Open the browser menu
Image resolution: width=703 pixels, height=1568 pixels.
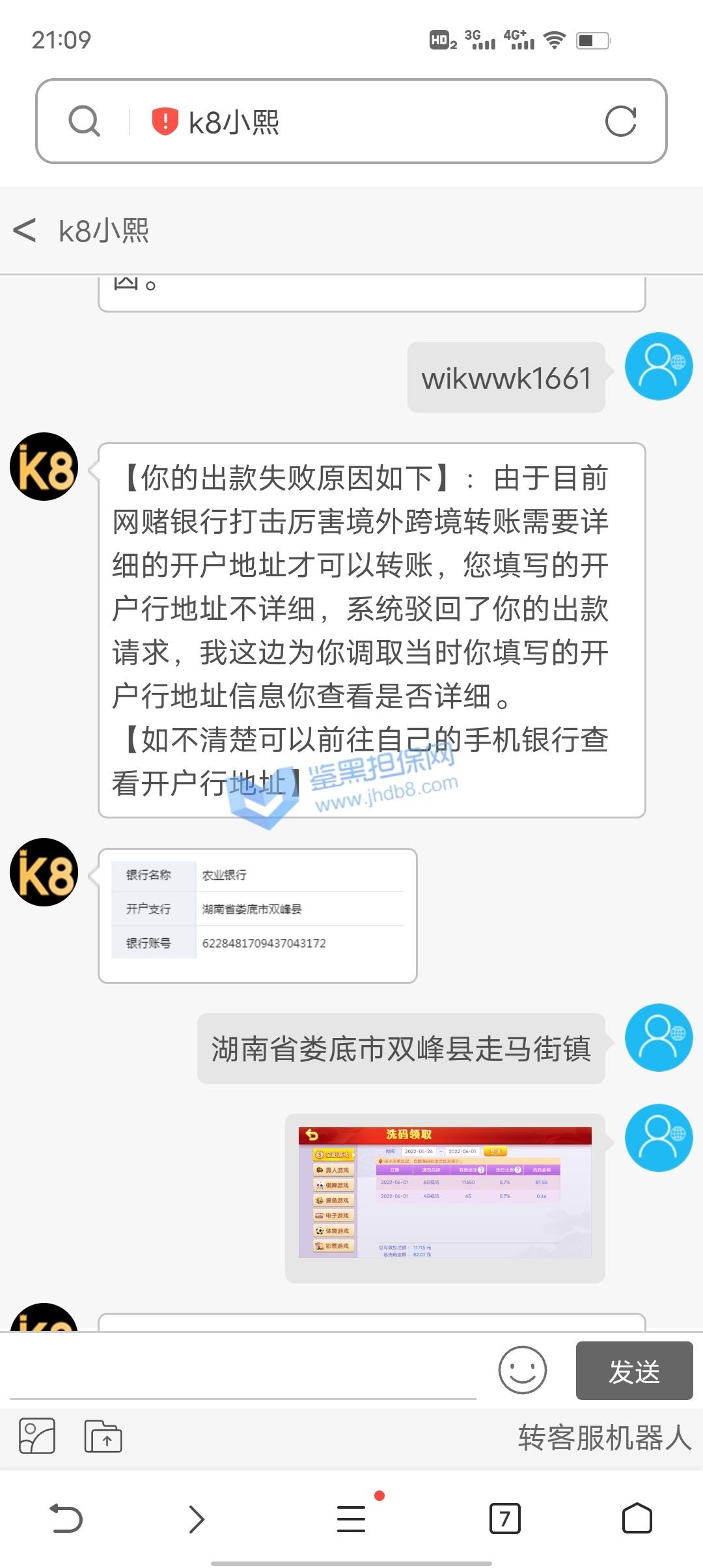pyautogui.click(x=351, y=1519)
